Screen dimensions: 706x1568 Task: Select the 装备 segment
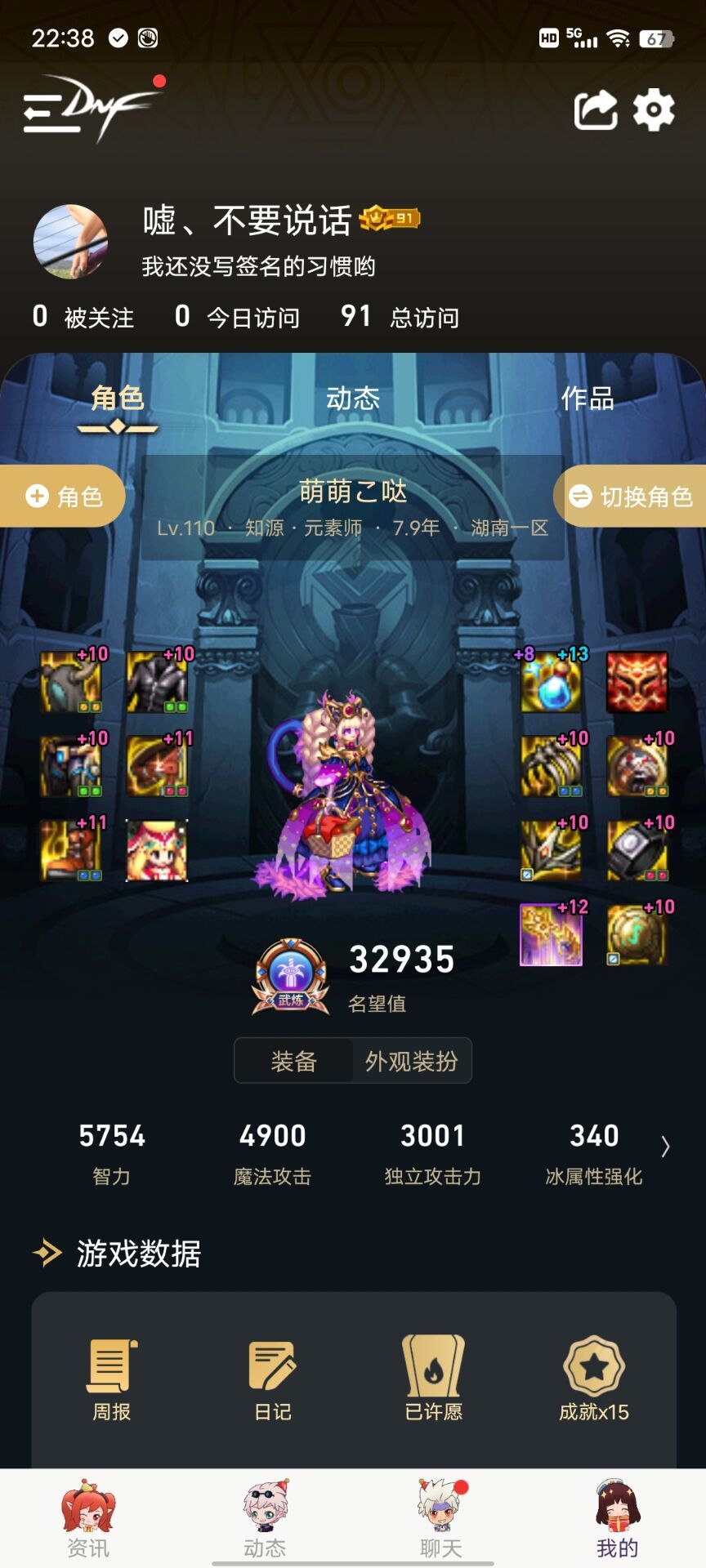click(293, 1061)
